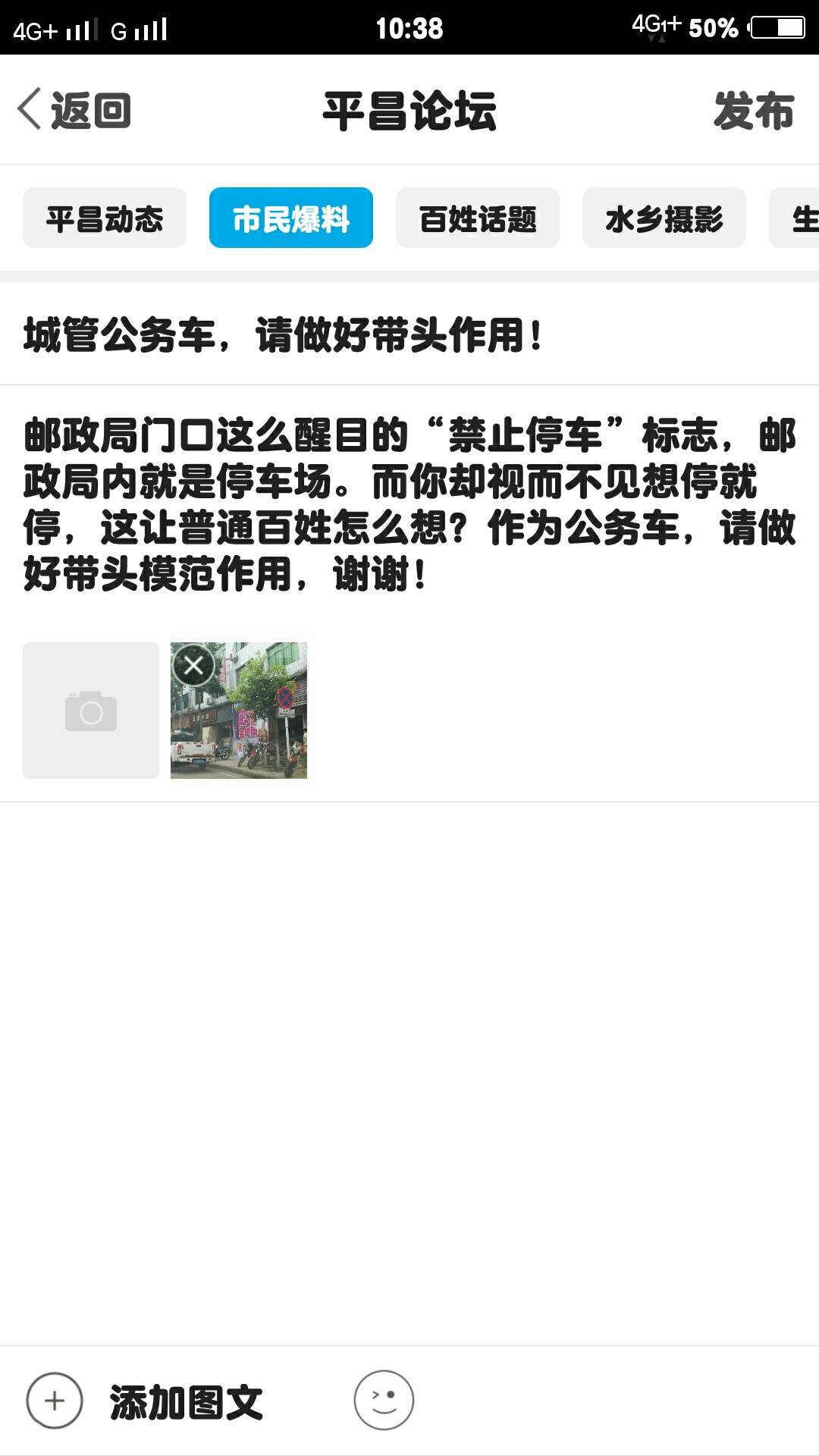Remove the attached street photo
The image size is (819, 1456).
[x=194, y=666]
